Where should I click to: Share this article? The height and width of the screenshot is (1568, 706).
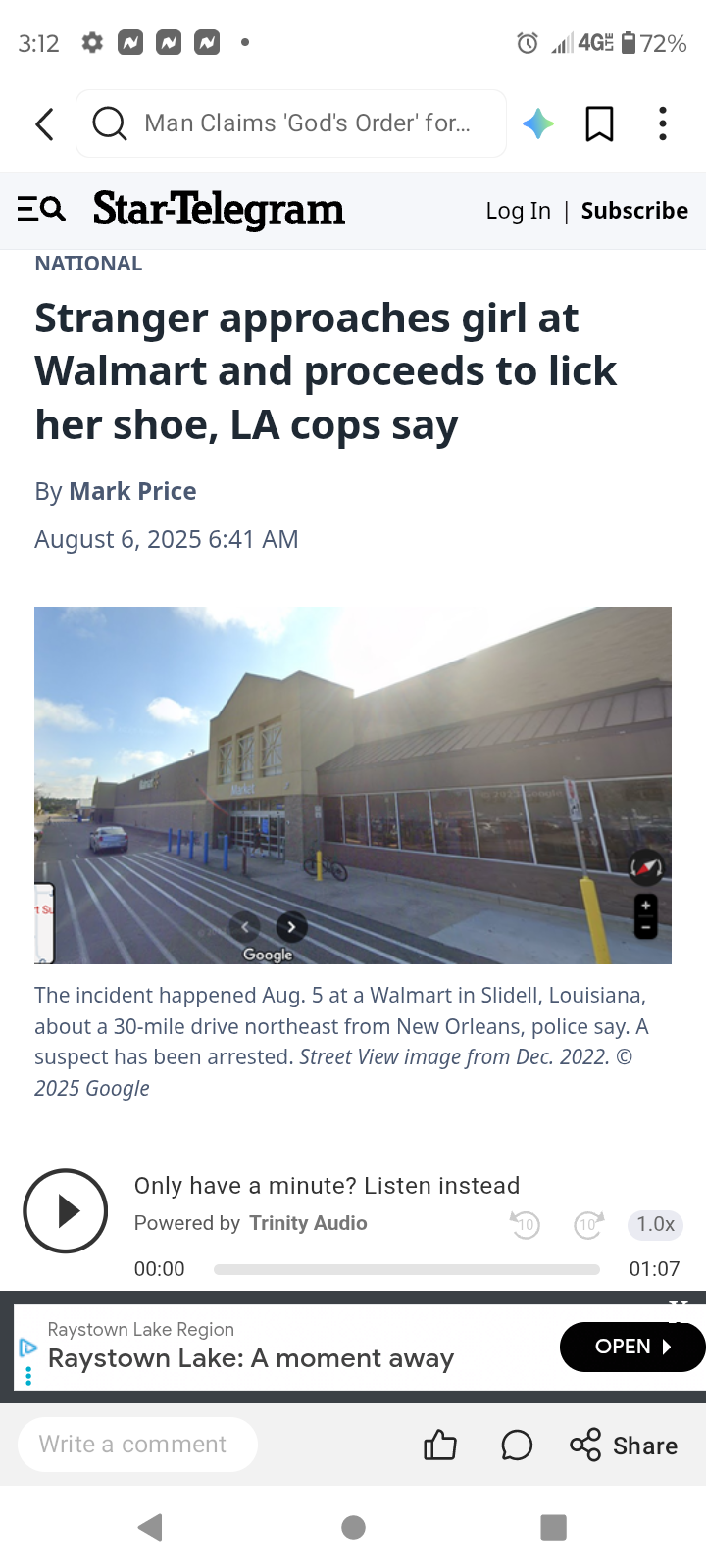pyautogui.click(x=625, y=1445)
